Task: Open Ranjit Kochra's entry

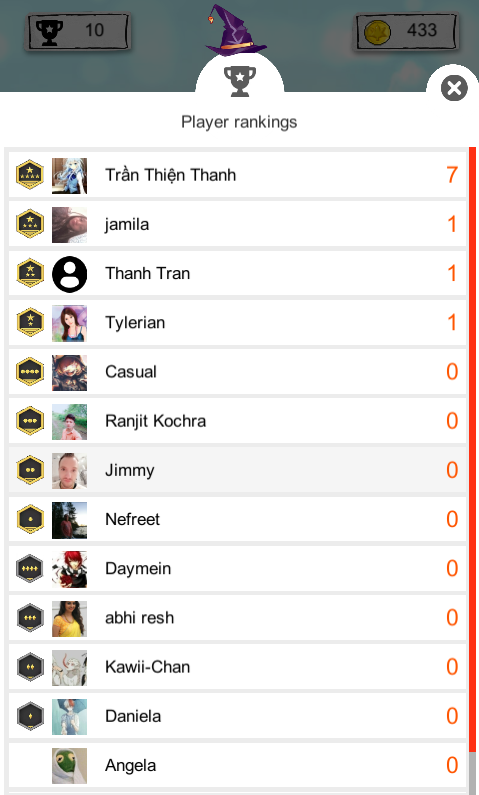Action: (x=237, y=421)
